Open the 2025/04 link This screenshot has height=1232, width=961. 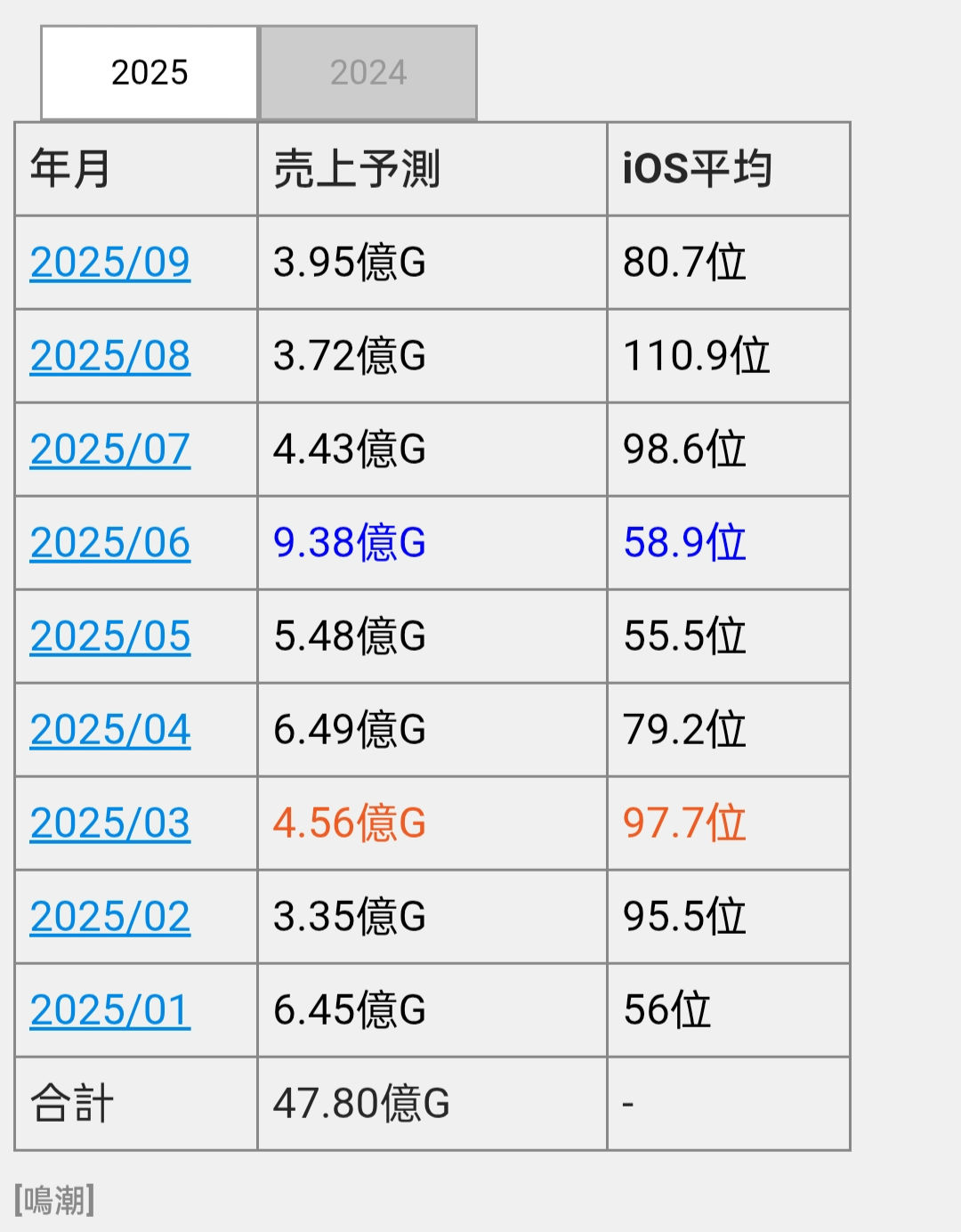tap(110, 730)
